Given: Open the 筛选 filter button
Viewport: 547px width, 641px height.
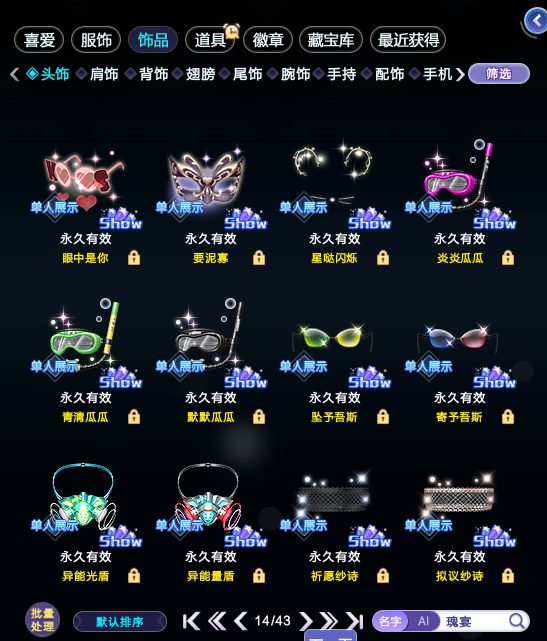Looking at the screenshot, I should coord(499,74).
